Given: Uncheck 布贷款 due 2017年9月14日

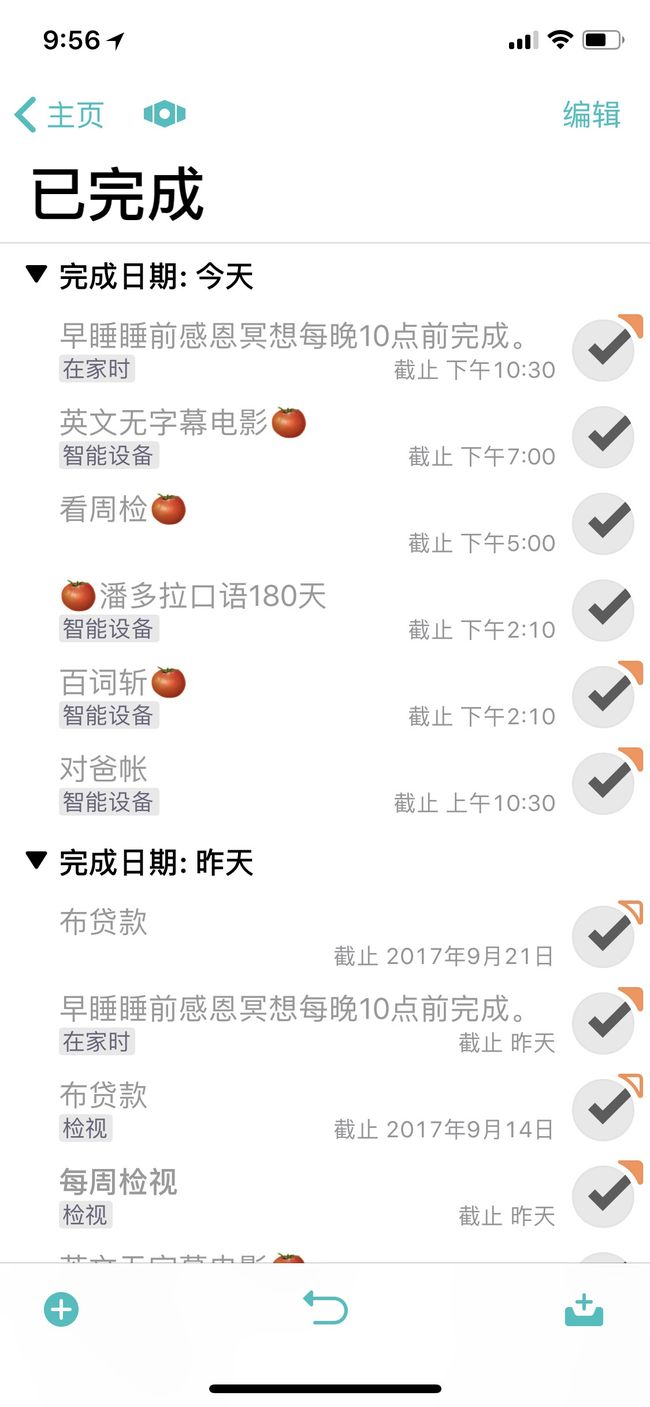Looking at the screenshot, I should pos(603,1110).
